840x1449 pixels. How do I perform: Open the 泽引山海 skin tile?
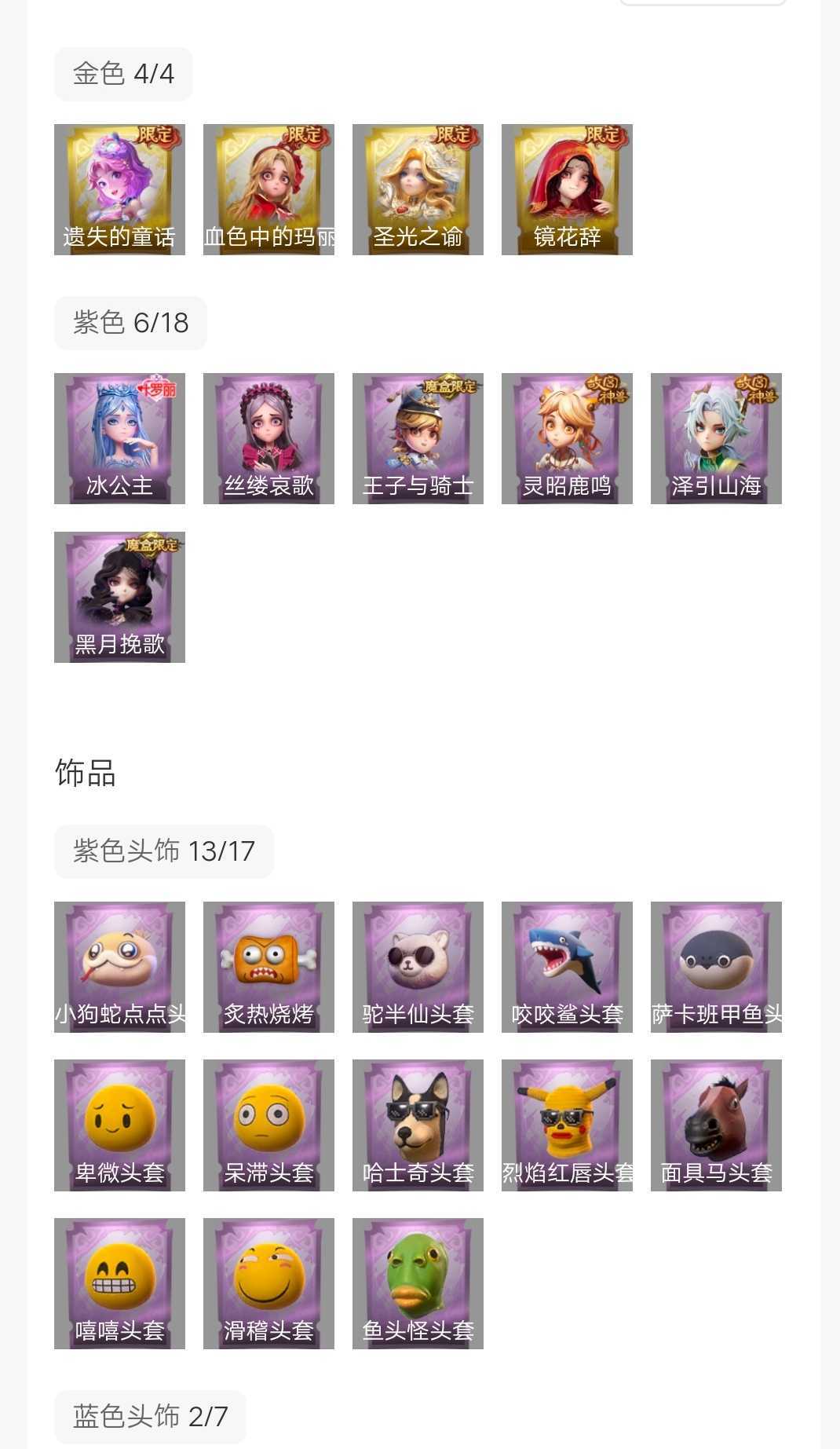pos(716,438)
